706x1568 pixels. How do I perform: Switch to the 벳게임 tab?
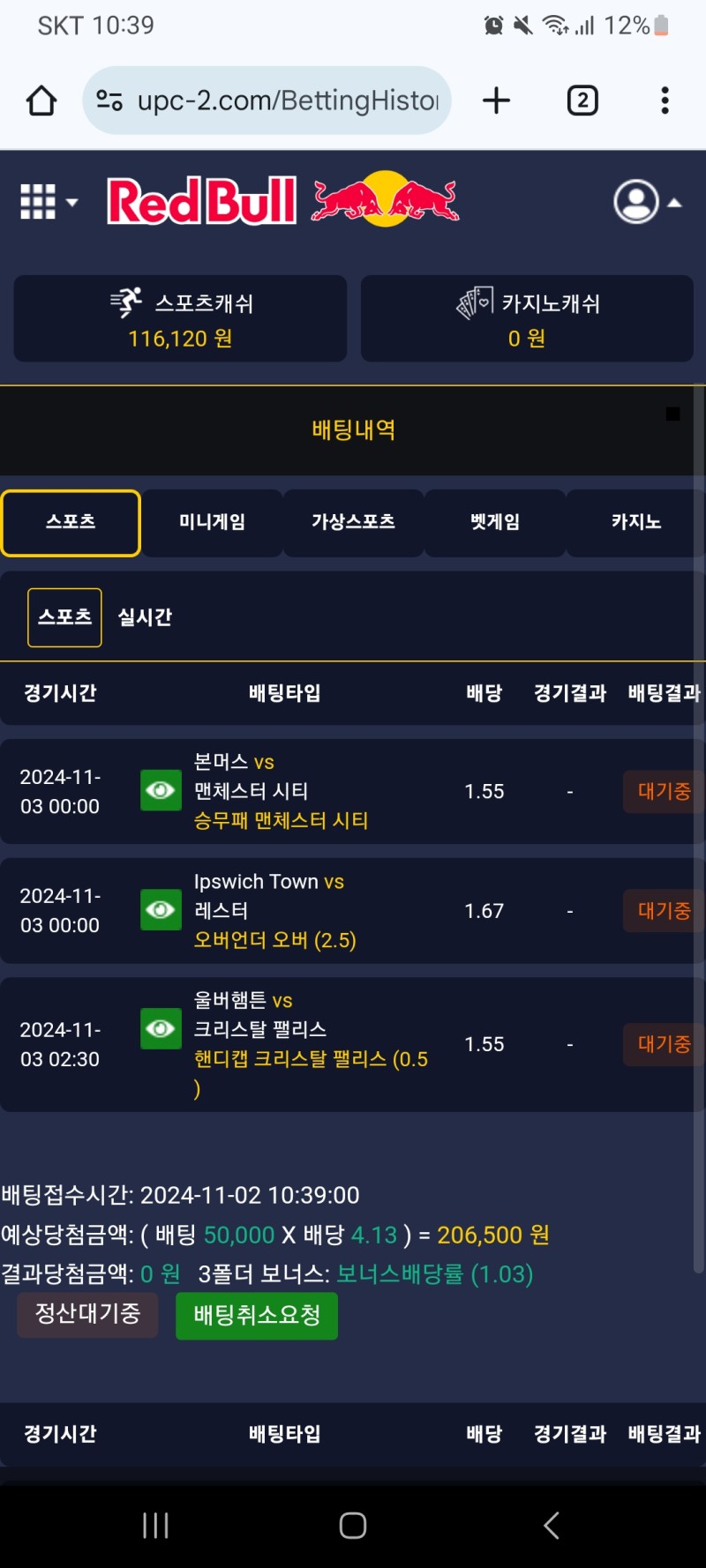494,522
